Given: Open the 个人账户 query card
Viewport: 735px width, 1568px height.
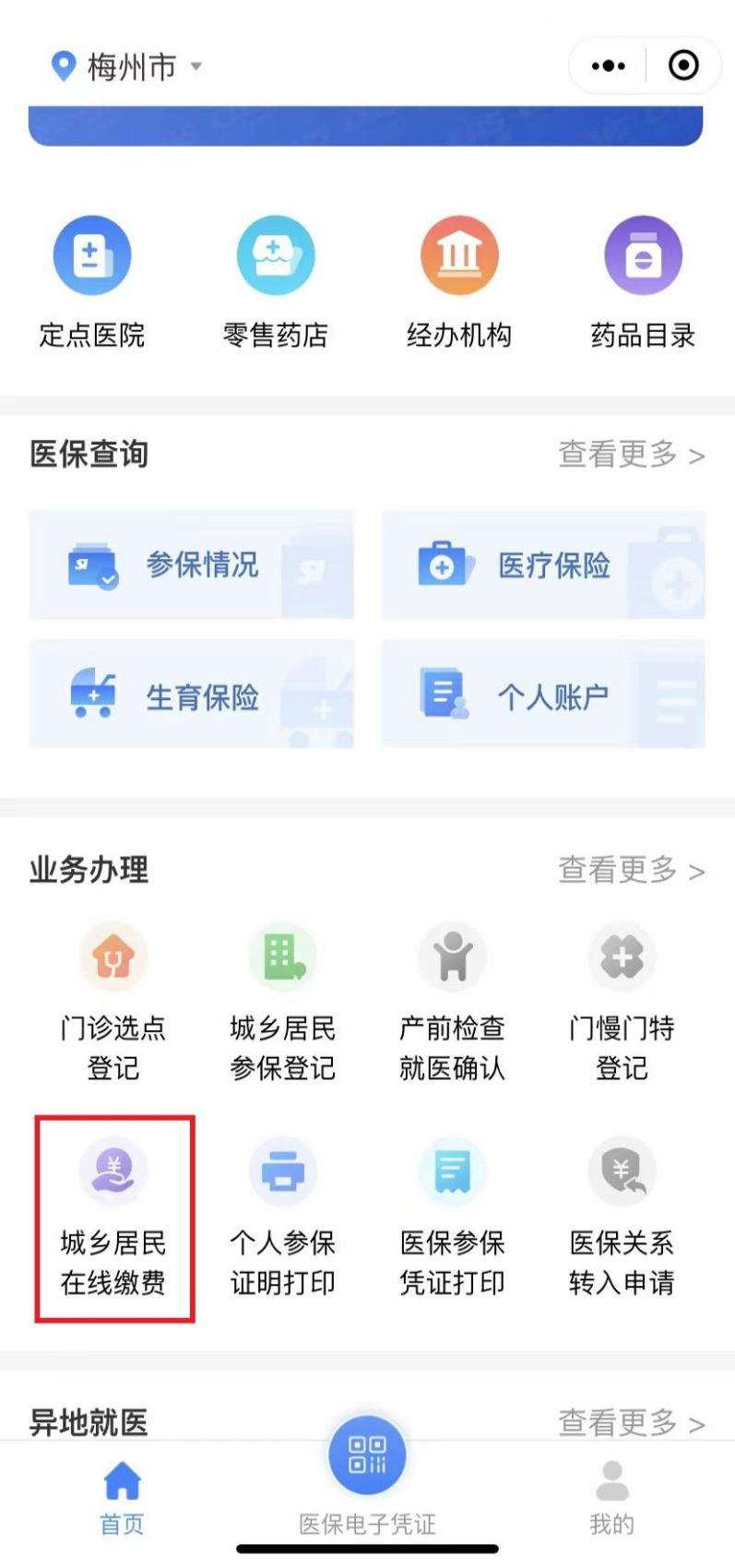Looking at the screenshot, I should click(x=542, y=695).
